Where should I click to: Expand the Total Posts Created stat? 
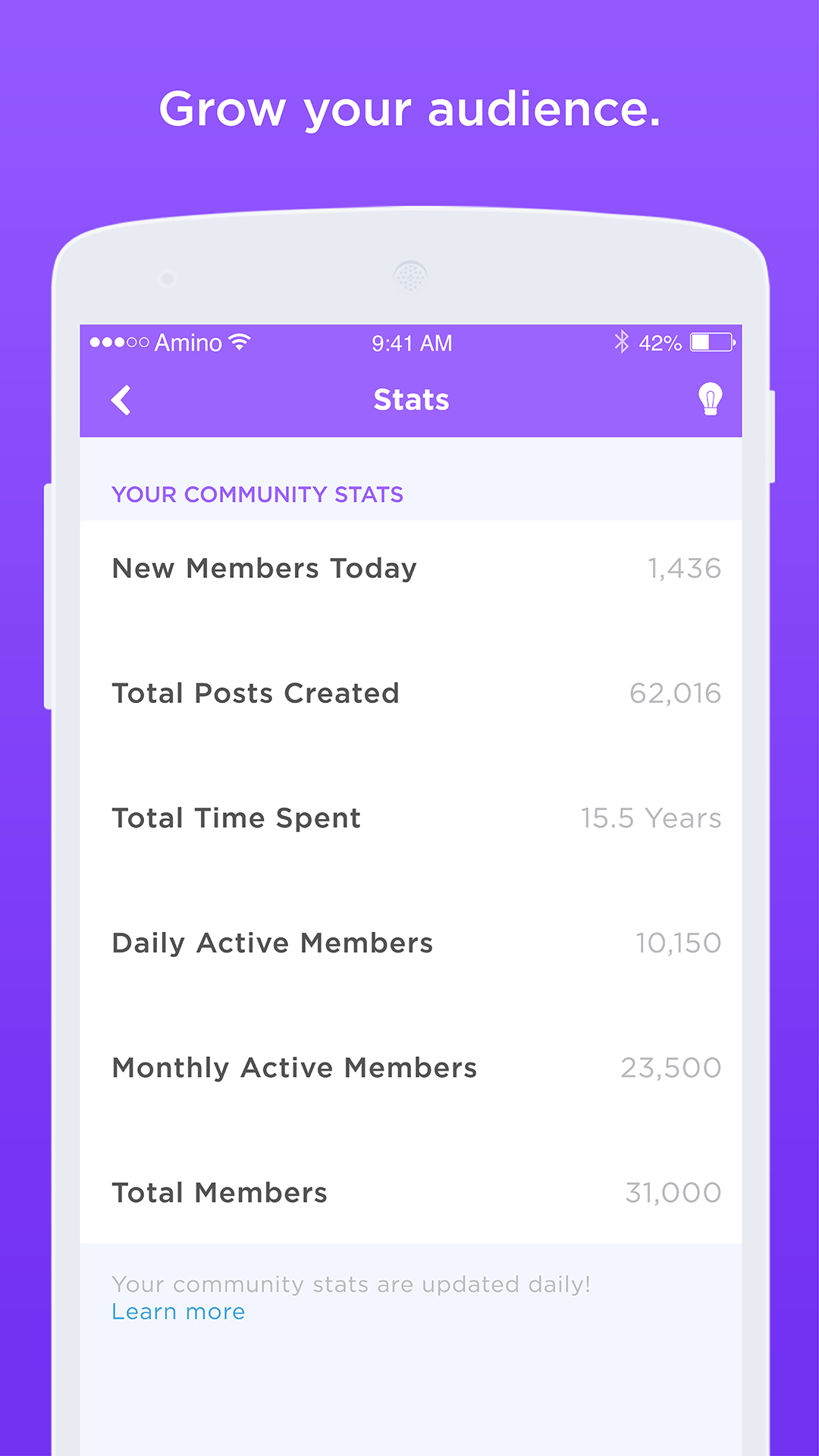click(409, 692)
